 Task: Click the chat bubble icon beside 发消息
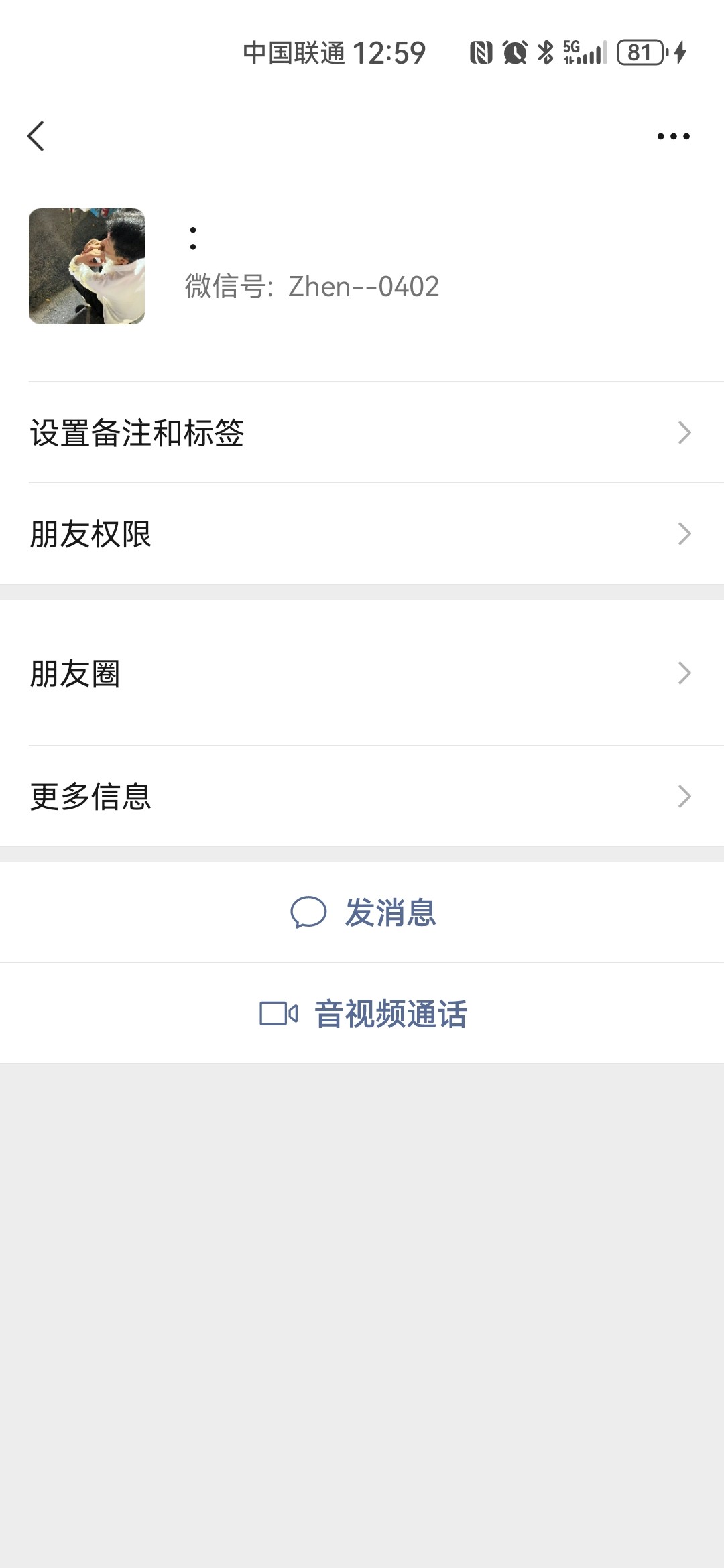(x=310, y=913)
